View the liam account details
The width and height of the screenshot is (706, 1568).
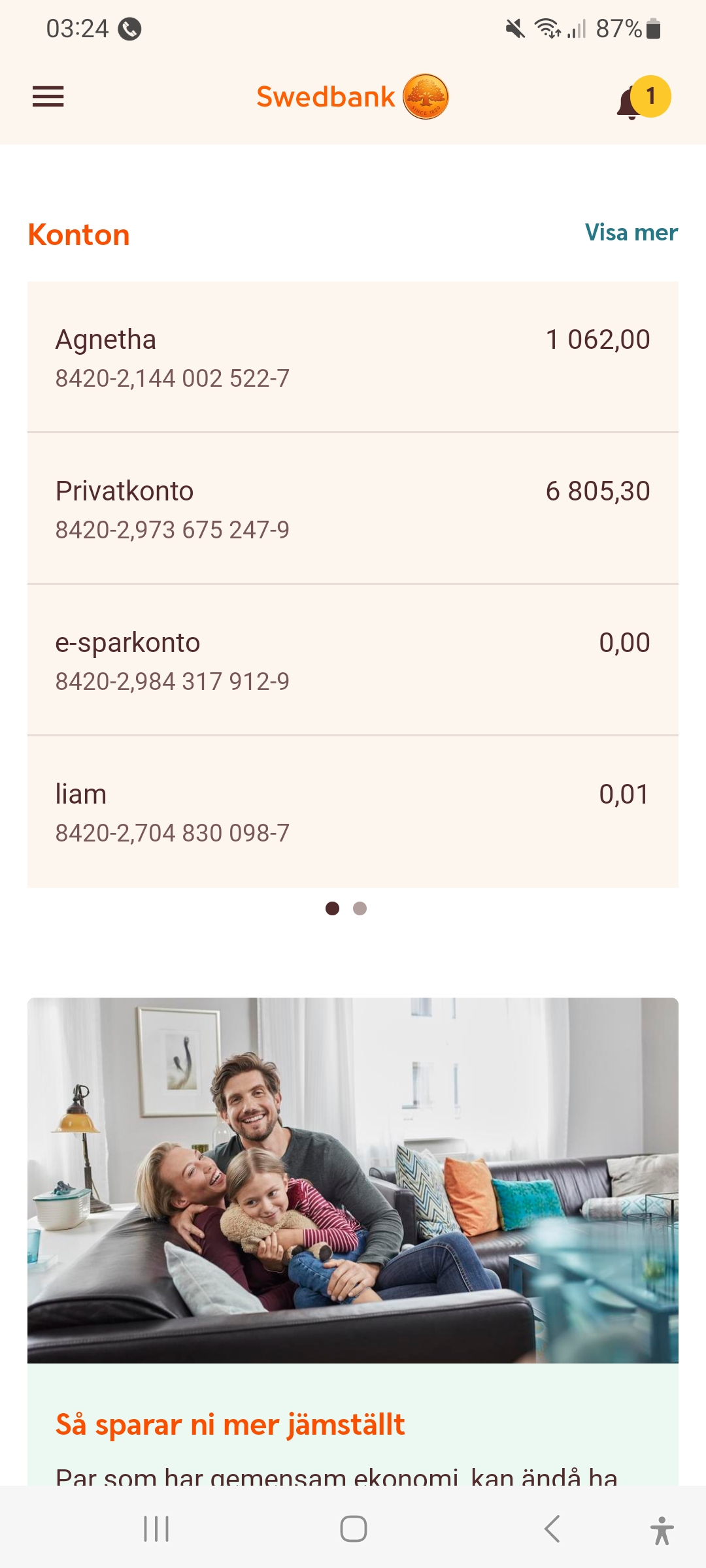[352, 811]
